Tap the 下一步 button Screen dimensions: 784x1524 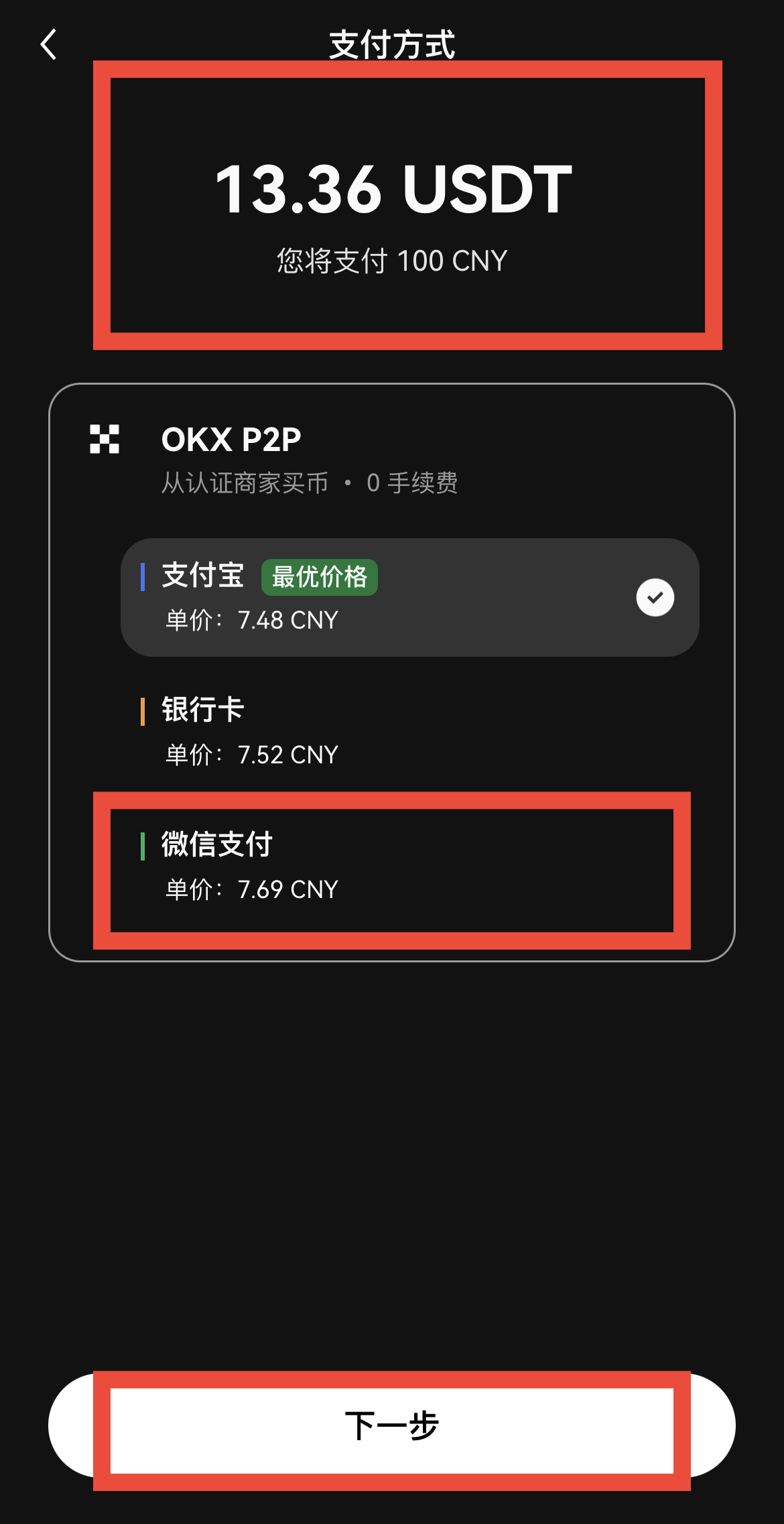tap(392, 1426)
